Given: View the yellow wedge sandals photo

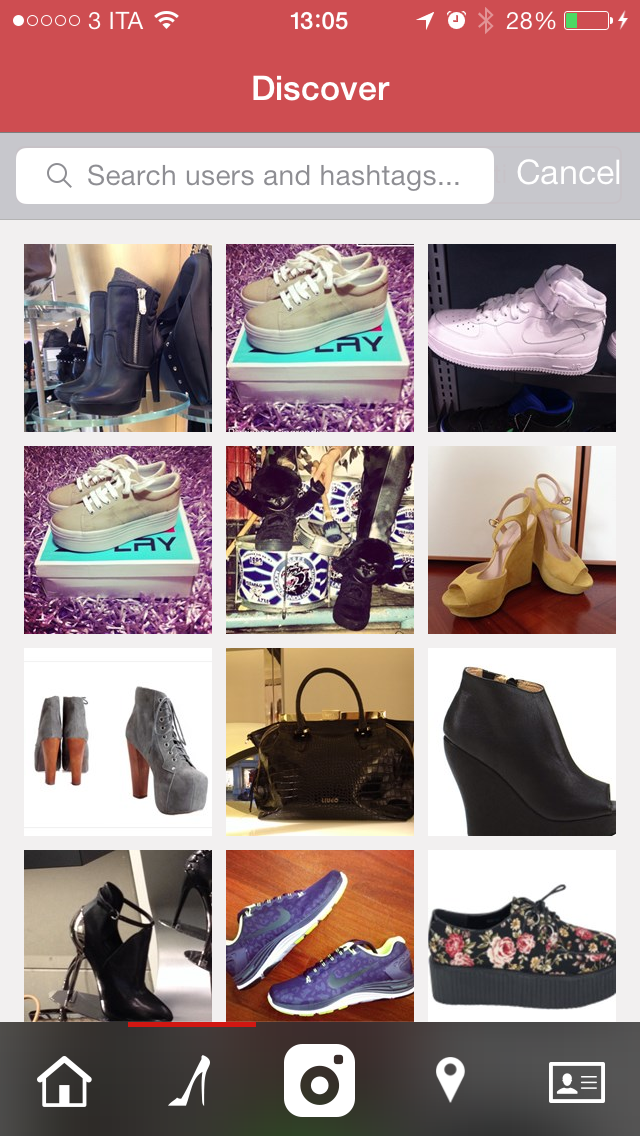Looking at the screenshot, I should click(522, 540).
